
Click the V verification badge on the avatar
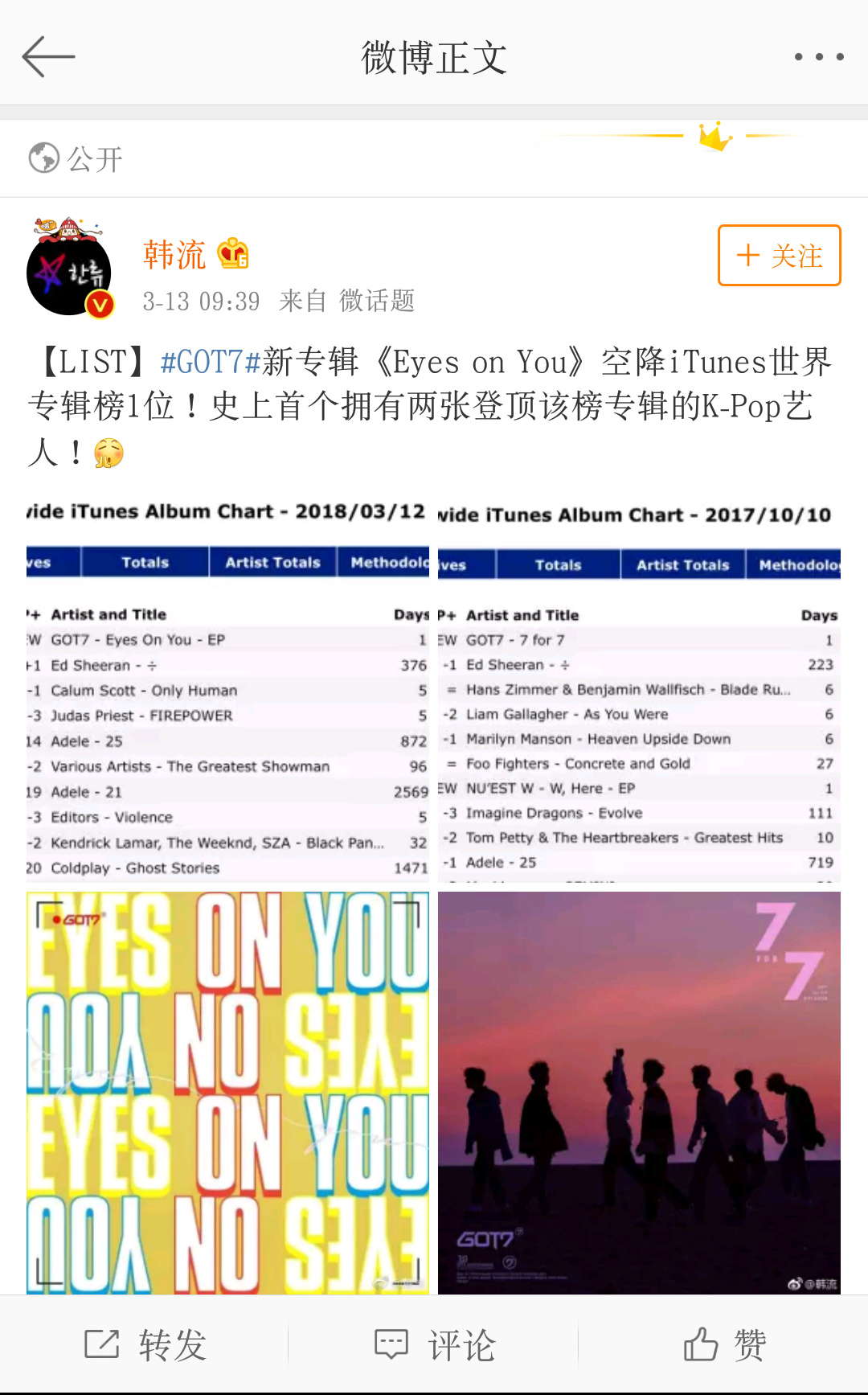[102, 306]
